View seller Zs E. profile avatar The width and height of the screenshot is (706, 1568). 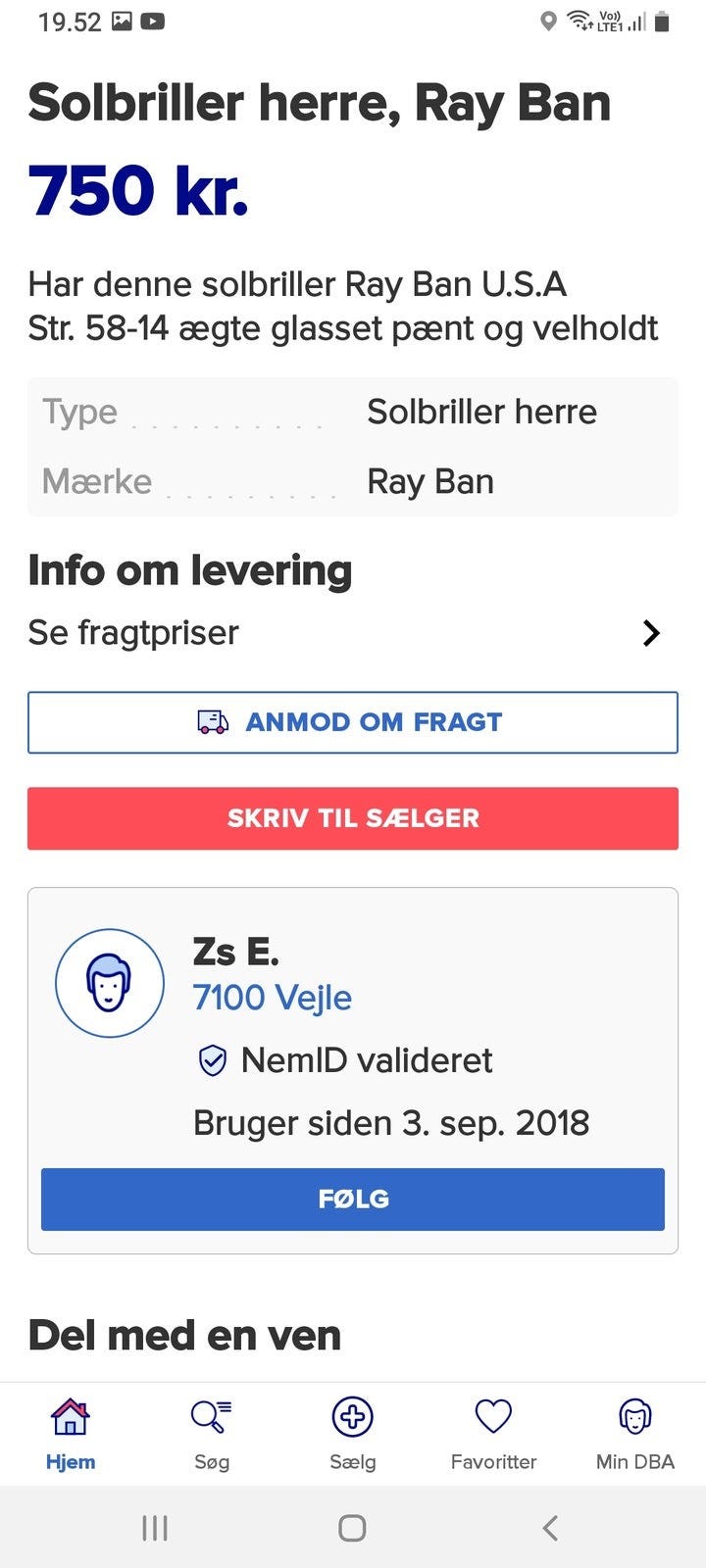(x=110, y=983)
